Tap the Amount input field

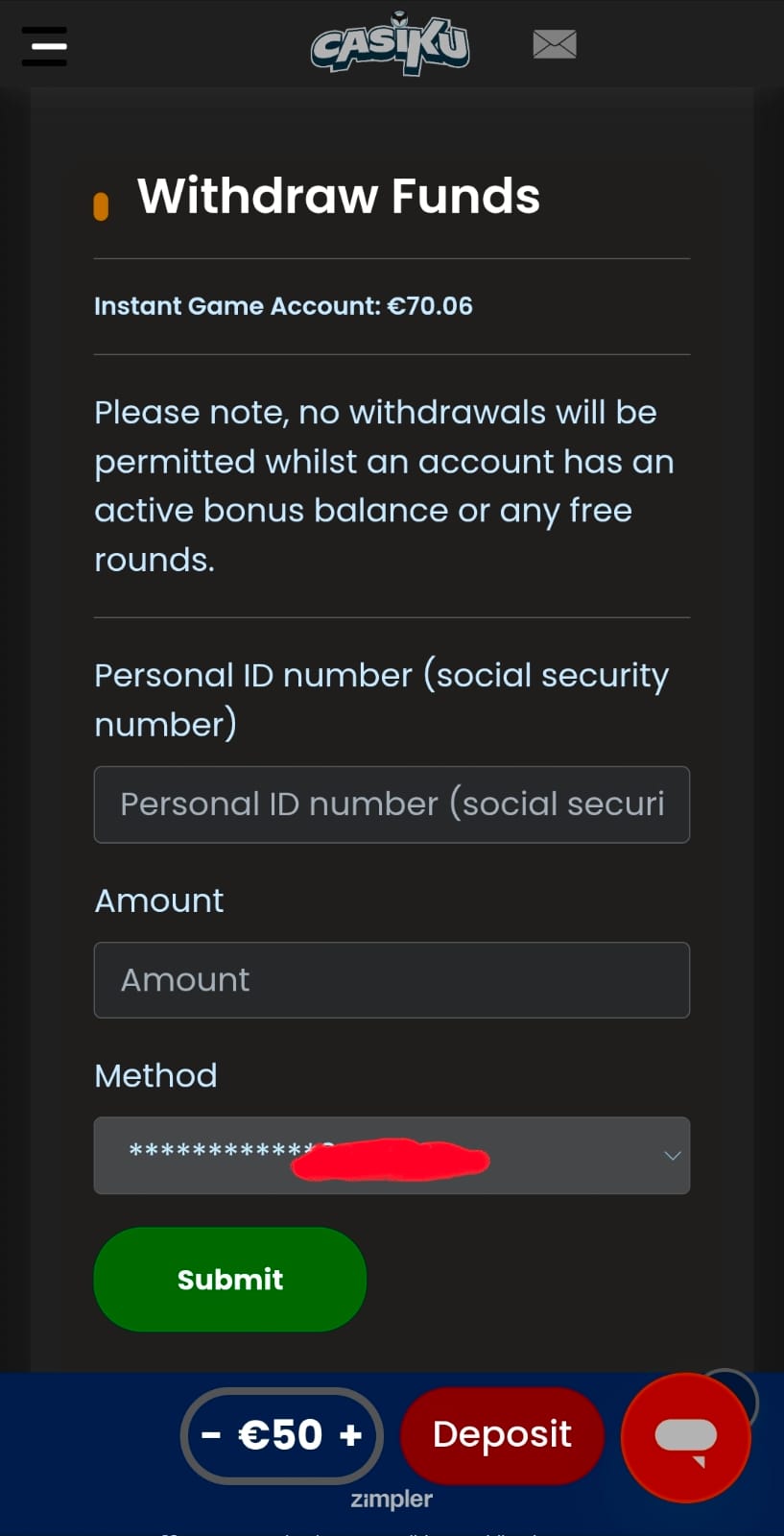(x=392, y=980)
